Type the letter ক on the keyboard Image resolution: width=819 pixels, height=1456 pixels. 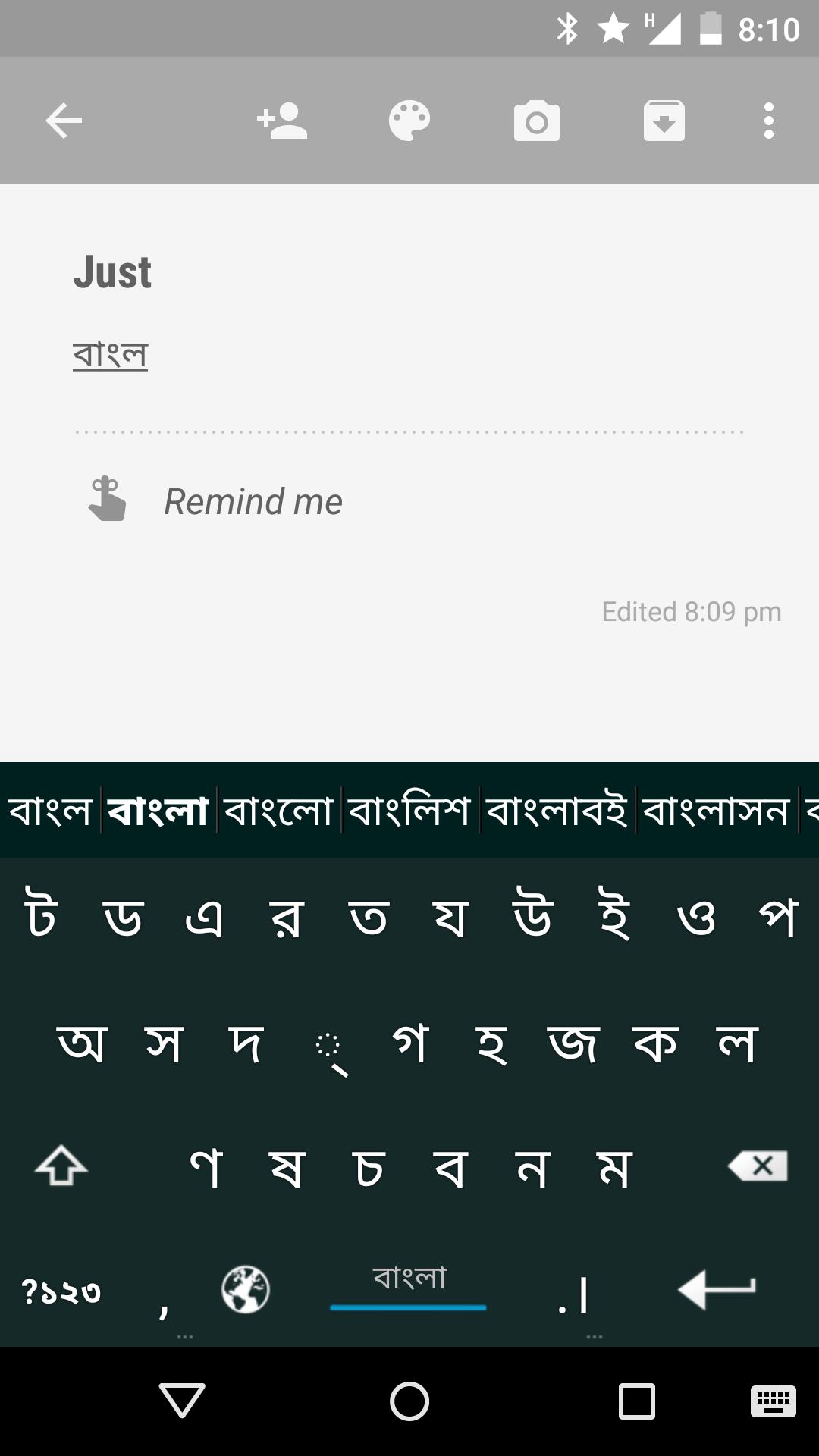655,1043
